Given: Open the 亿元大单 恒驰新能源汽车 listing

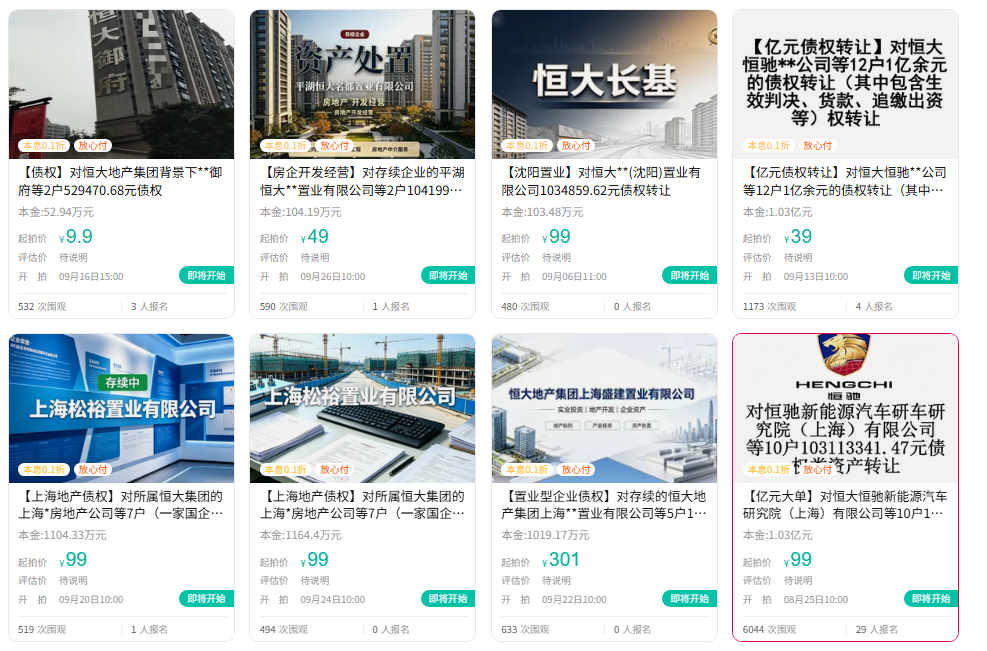Looking at the screenshot, I should pos(845,487).
